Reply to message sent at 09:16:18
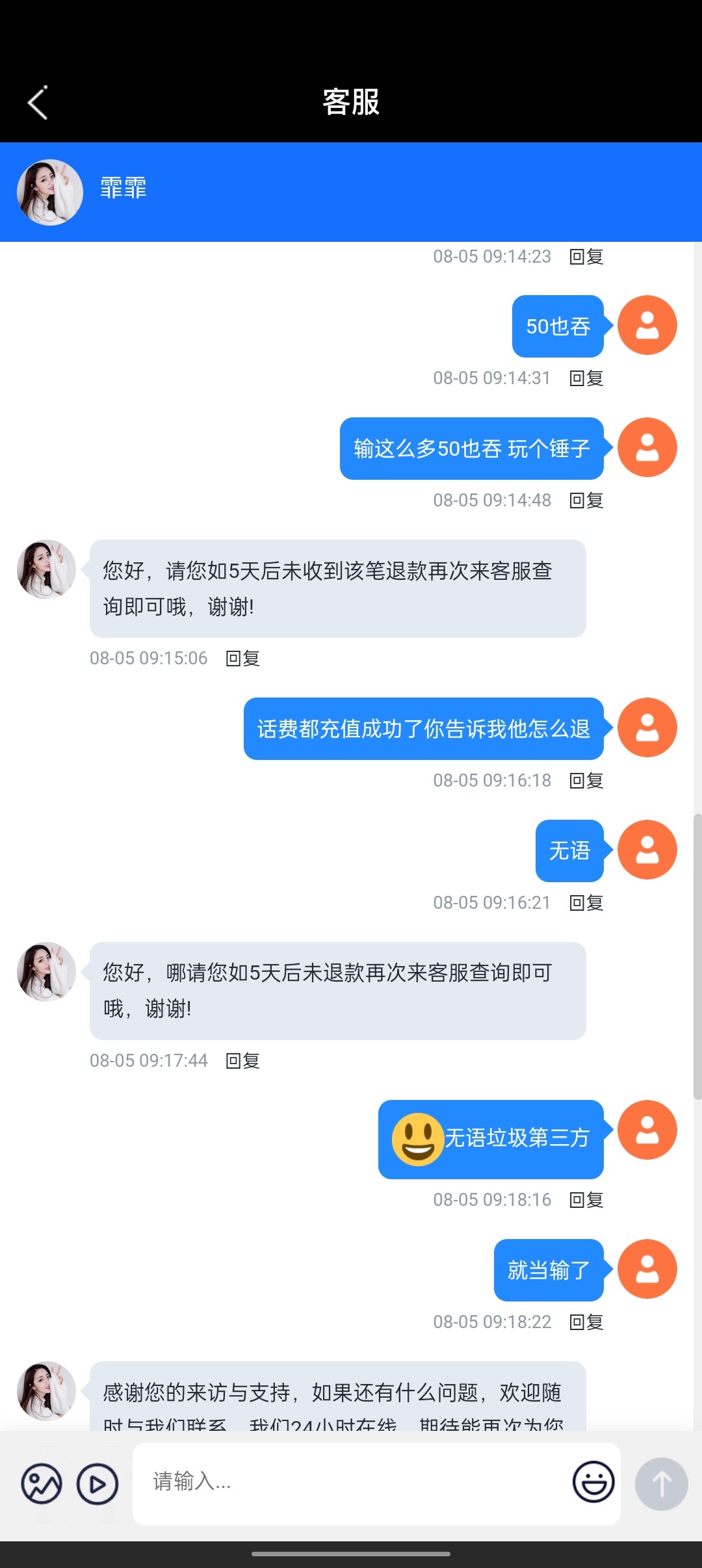 pos(586,781)
